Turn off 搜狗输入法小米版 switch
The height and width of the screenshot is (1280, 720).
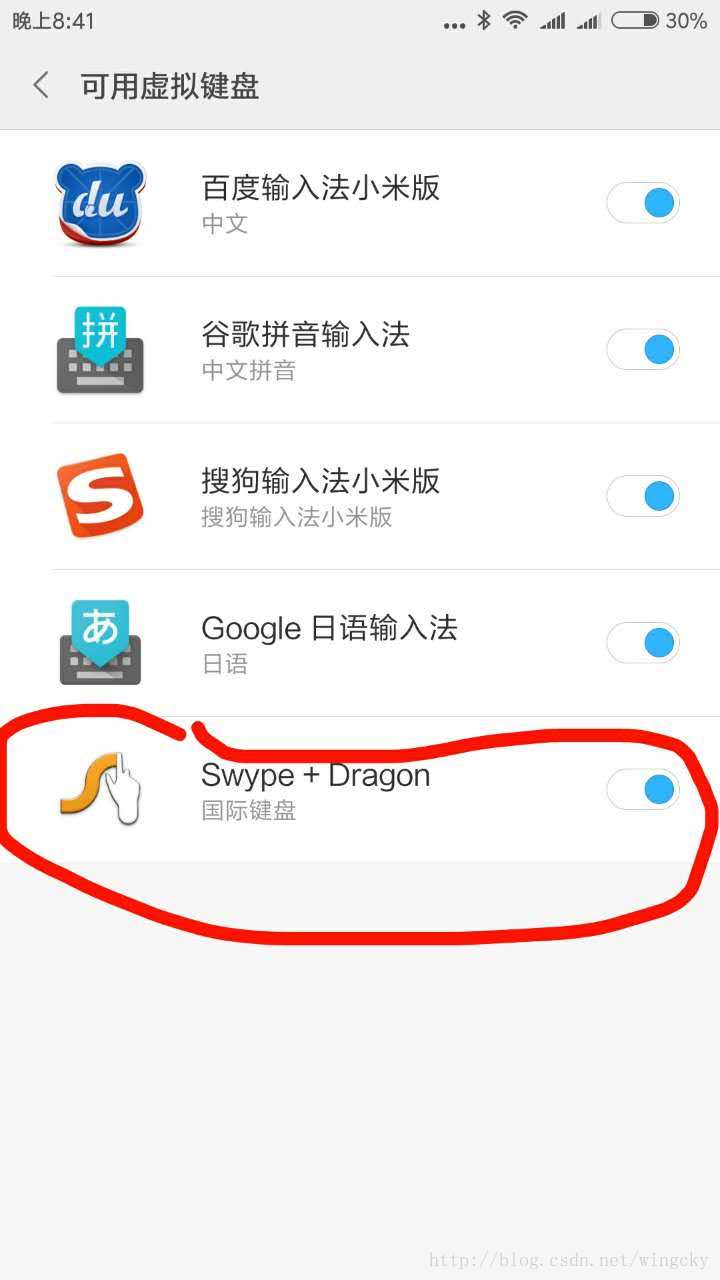click(643, 496)
